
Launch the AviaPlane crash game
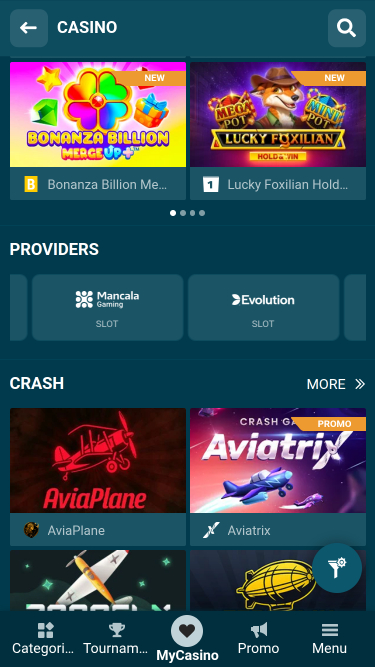coord(98,476)
